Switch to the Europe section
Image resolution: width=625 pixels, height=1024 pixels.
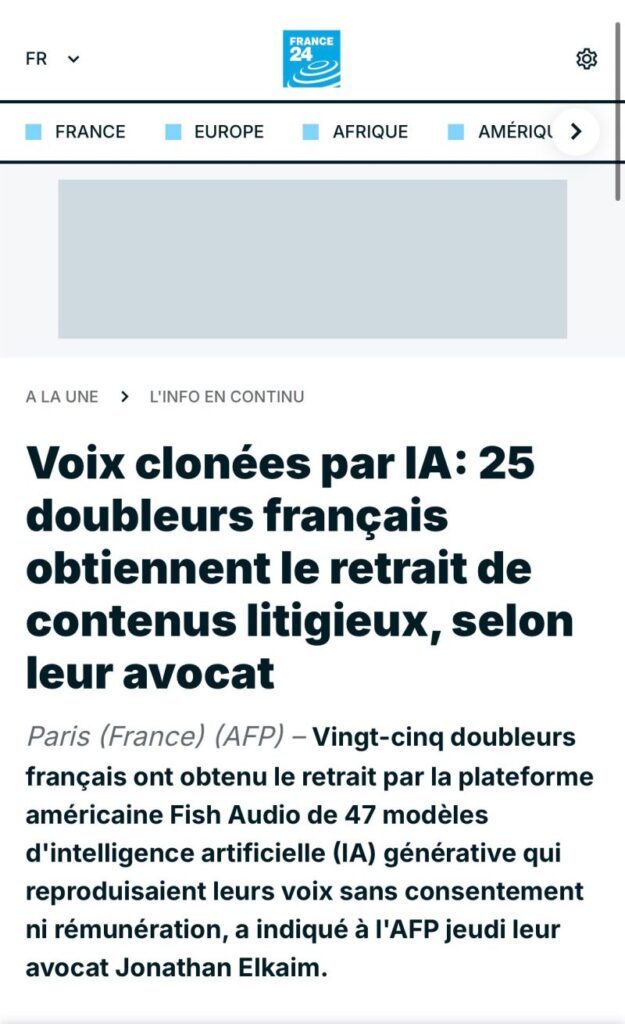click(216, 132)
